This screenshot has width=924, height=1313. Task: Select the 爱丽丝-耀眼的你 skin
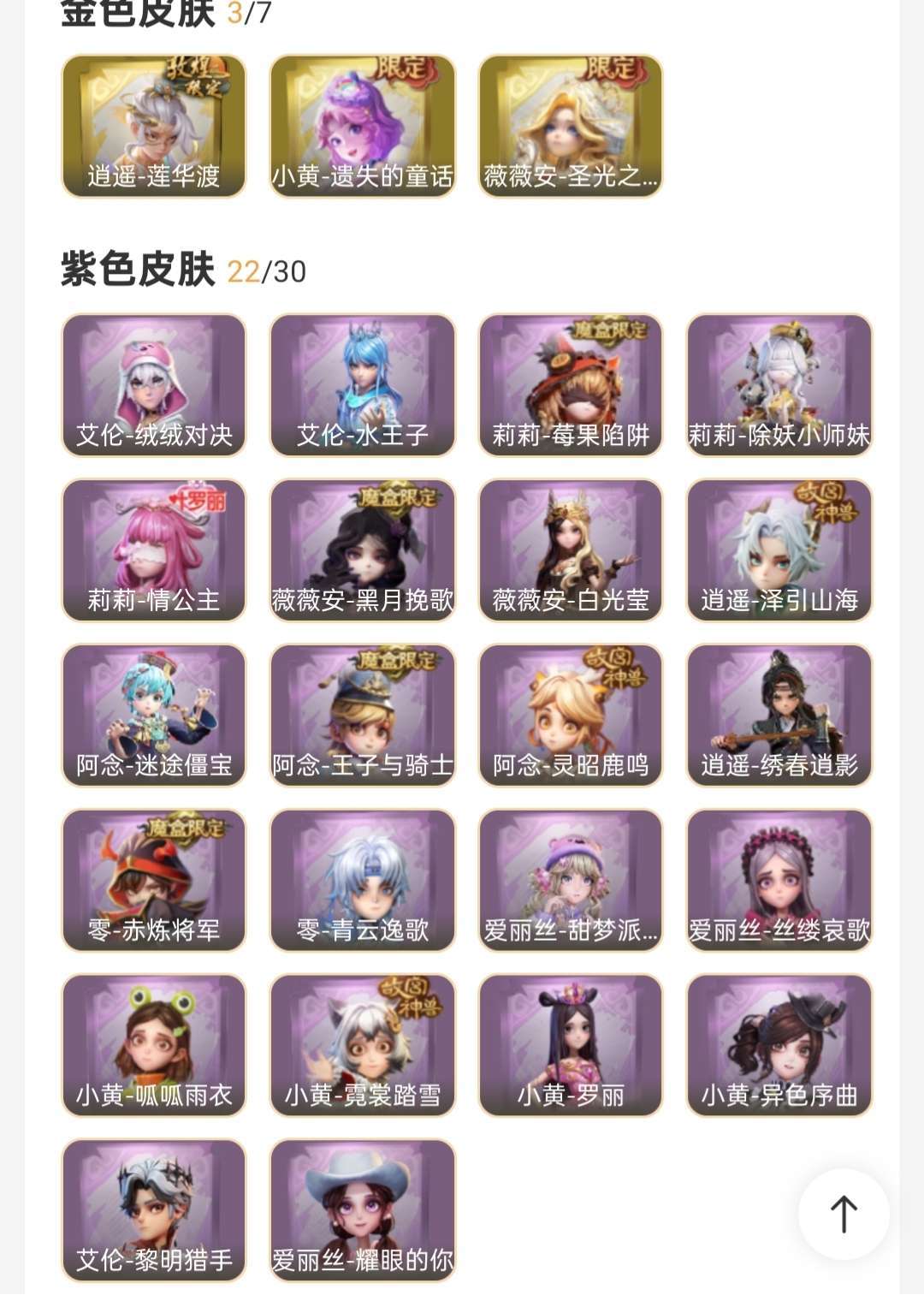coord(363,1211)
